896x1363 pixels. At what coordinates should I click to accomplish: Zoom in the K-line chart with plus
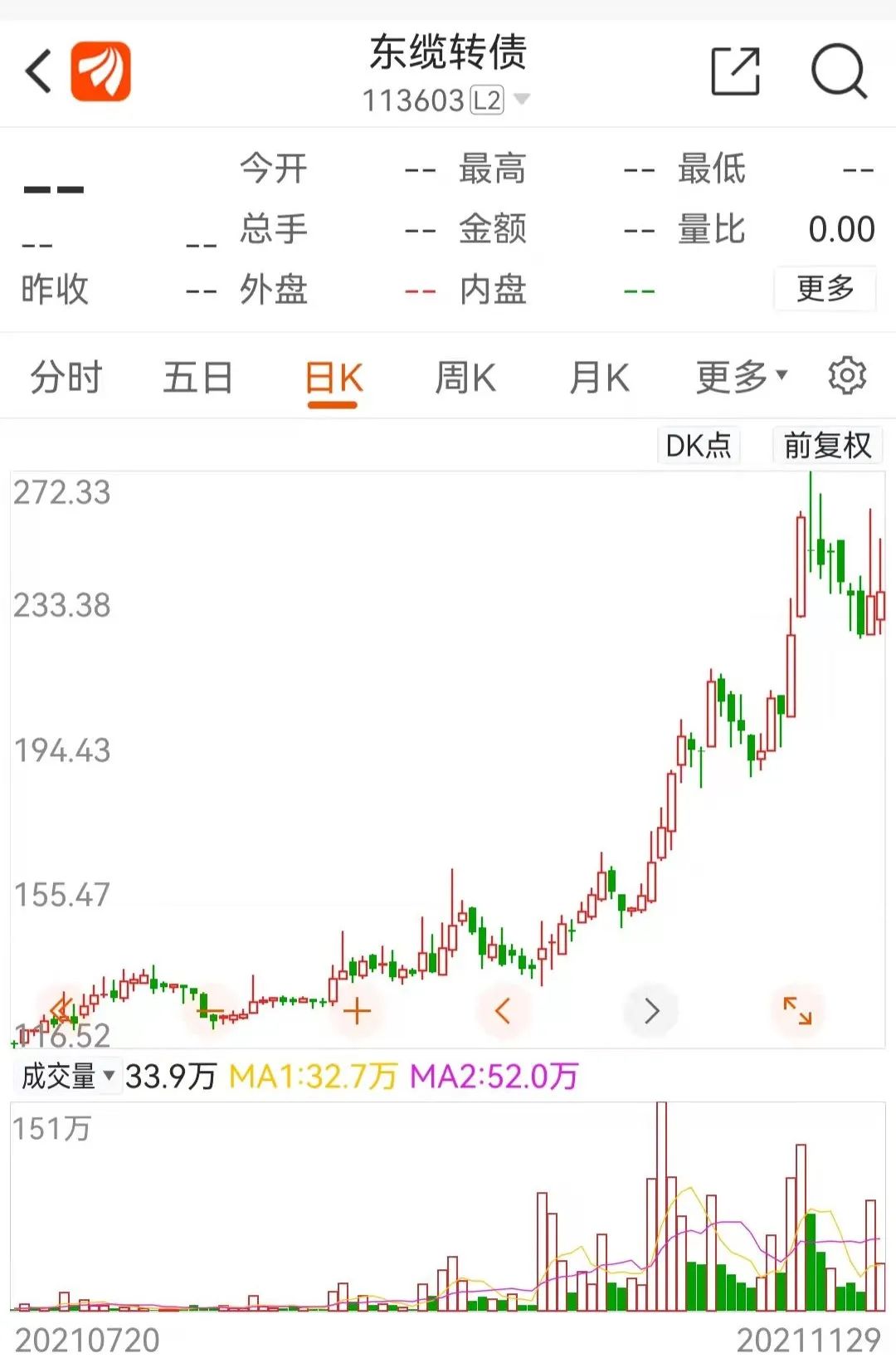[357, 1011]
